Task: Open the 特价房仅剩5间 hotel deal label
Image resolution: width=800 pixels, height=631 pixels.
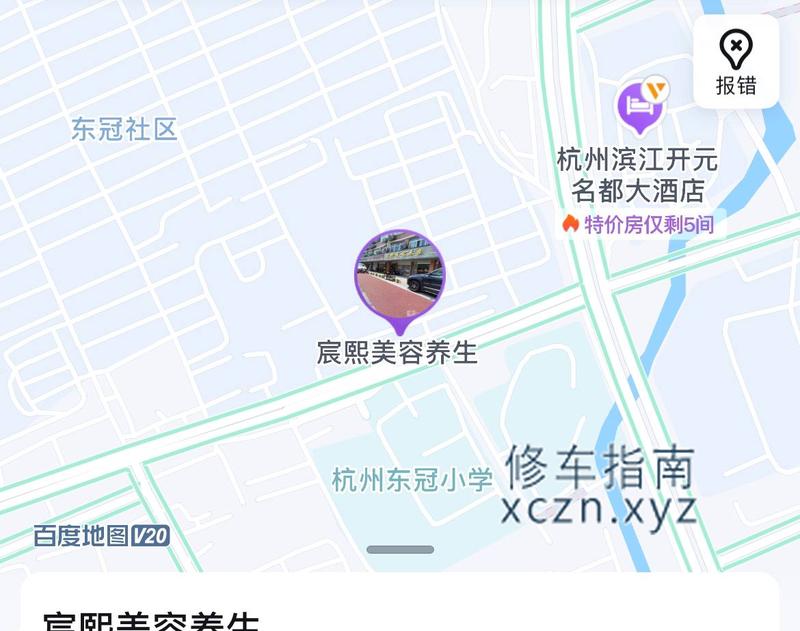Action: pos(638,225)
